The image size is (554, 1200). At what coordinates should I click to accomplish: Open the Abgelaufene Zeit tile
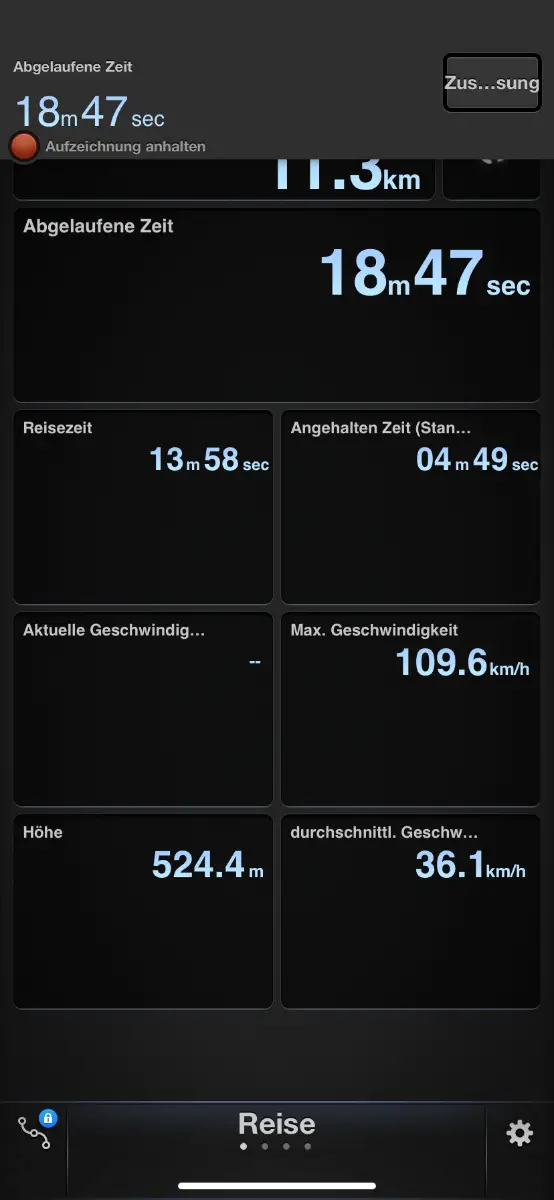pos(277,305)
